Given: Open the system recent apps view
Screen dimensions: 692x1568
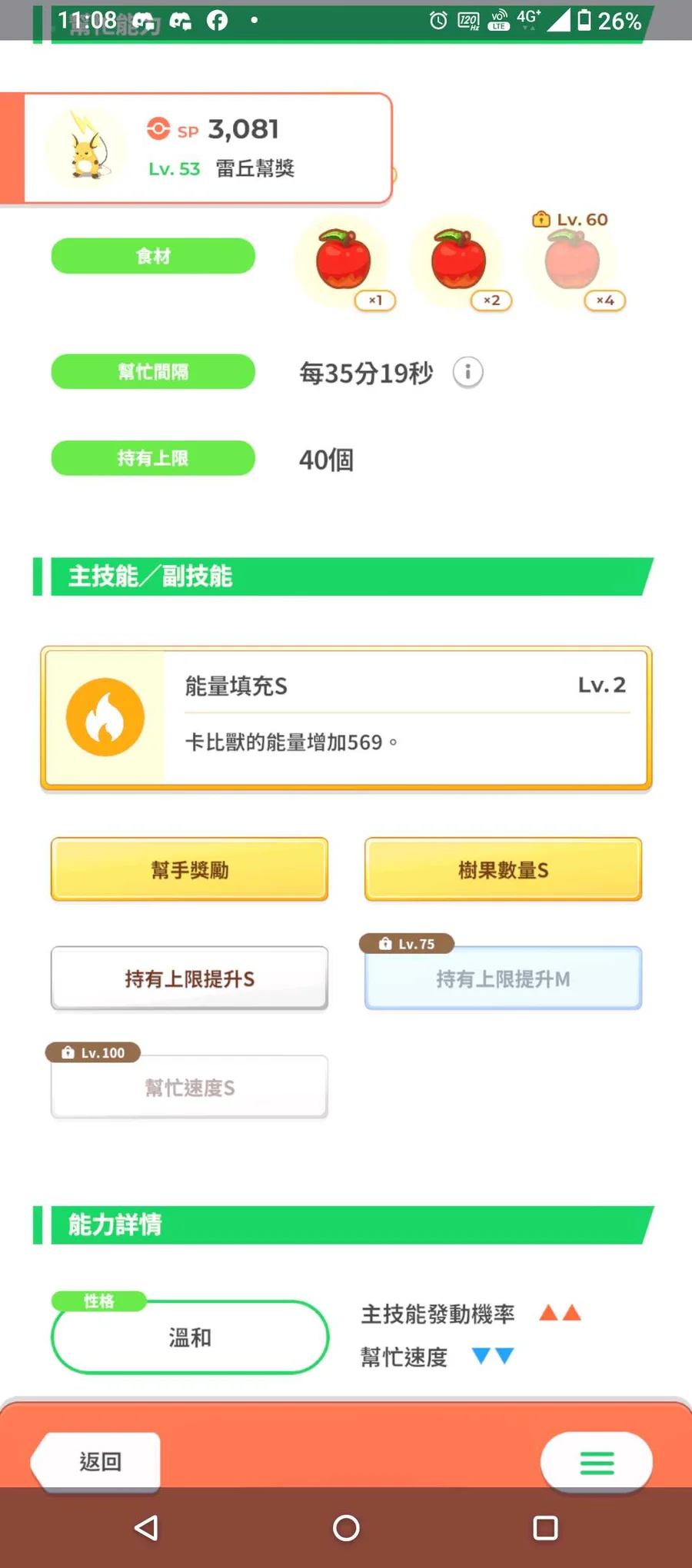Looking at the screenshot, I should pos(545,1528).
